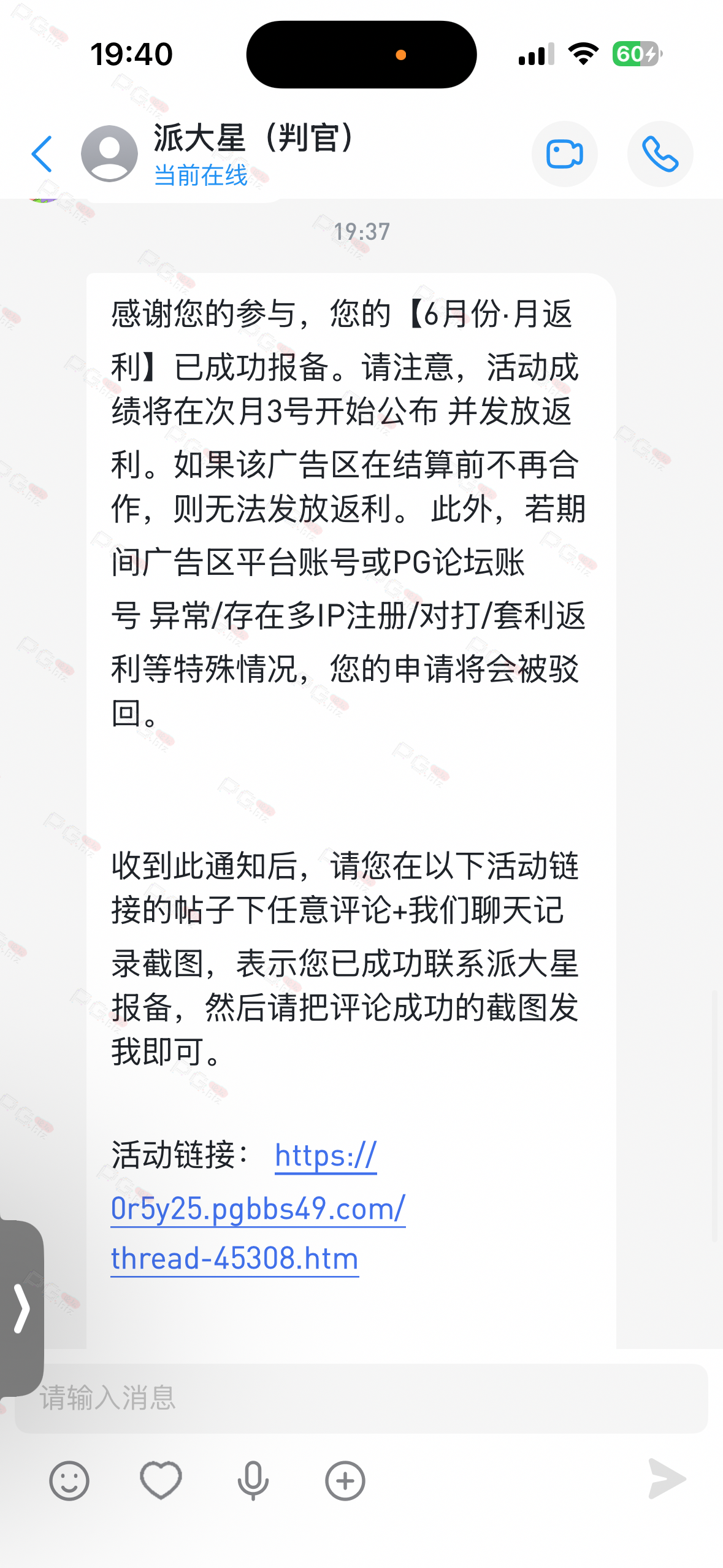Start a video call with 派大星
723x1568 pixels.
click(564, 154)
